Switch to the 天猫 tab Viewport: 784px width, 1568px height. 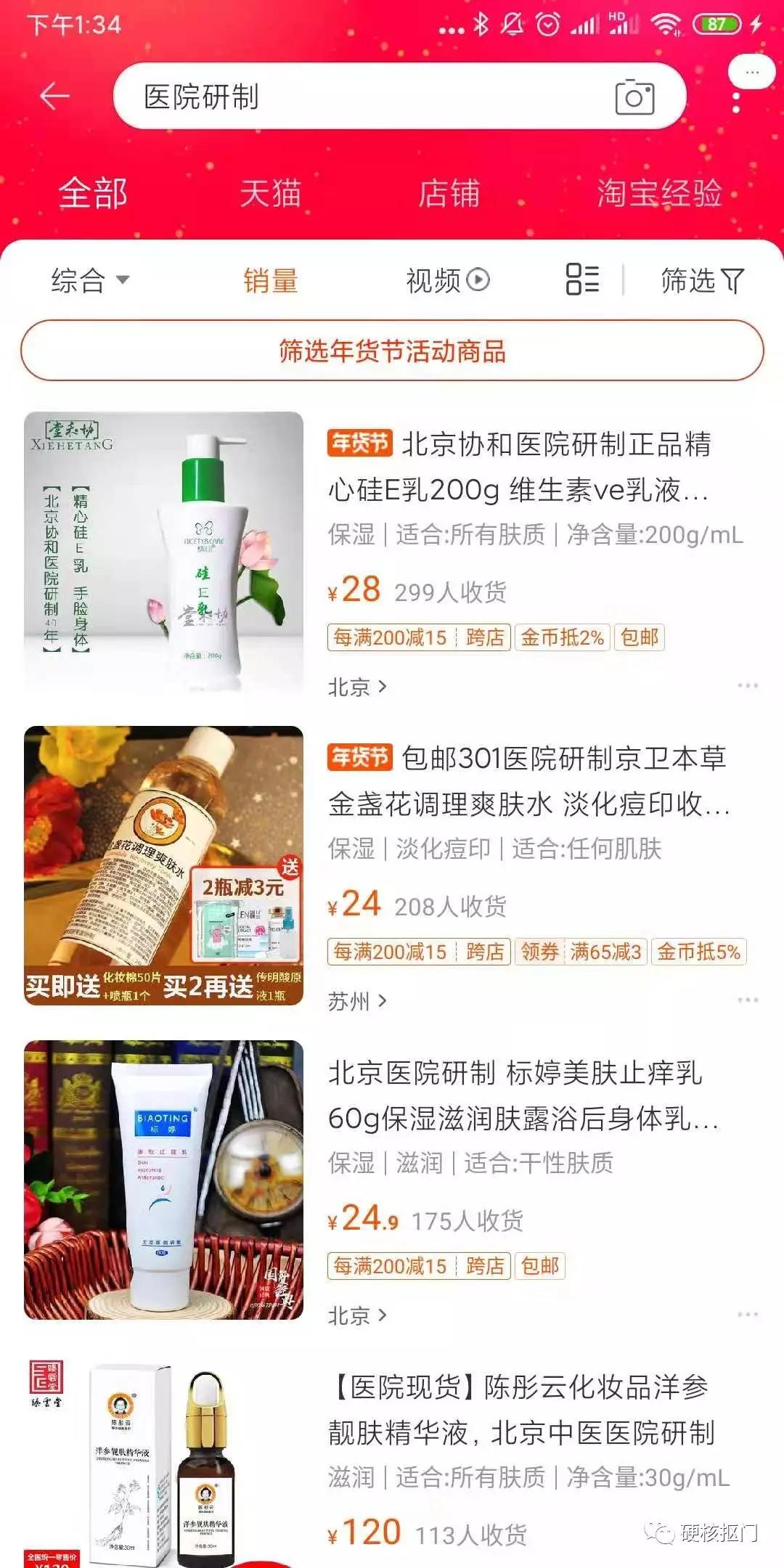(270, 194)
